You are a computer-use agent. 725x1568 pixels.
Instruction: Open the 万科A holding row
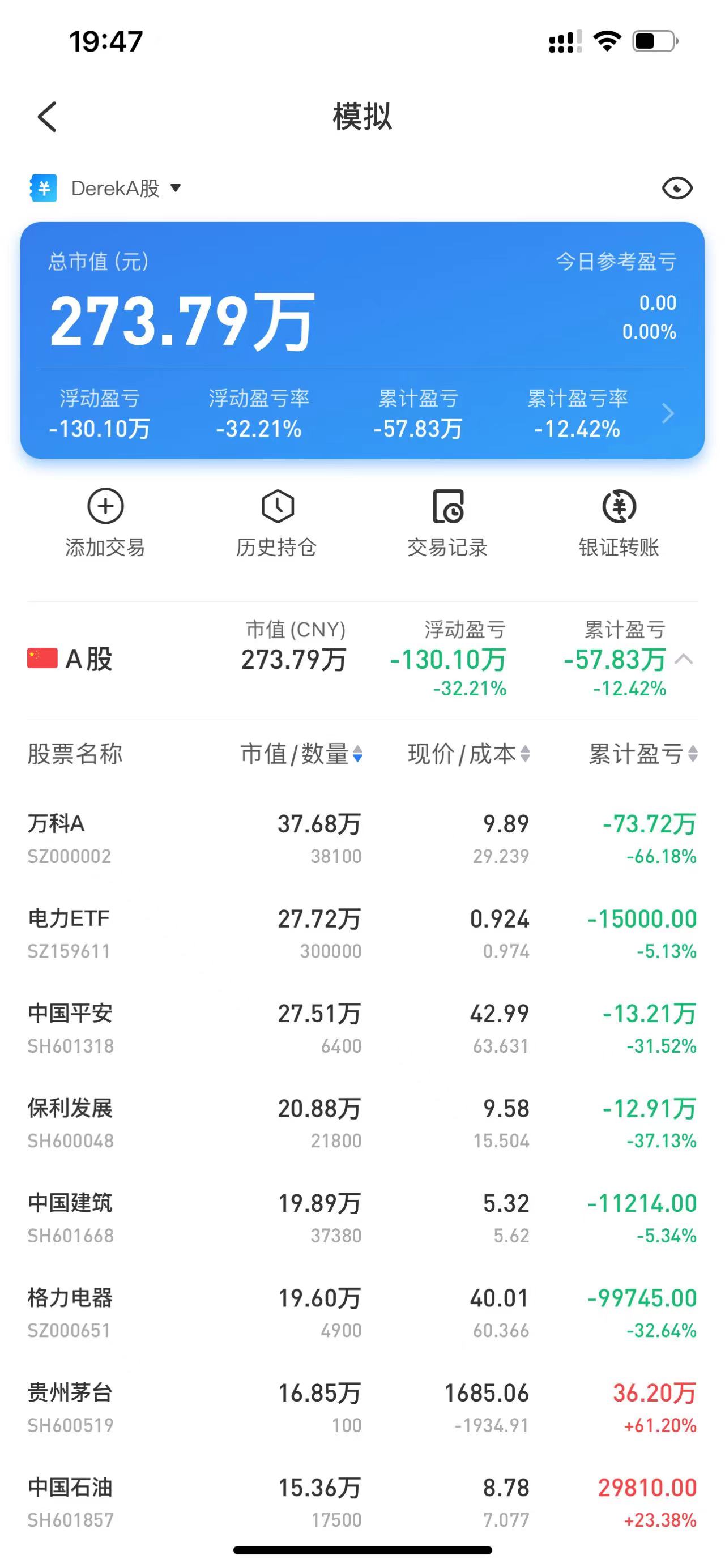(x=362, y=839)
